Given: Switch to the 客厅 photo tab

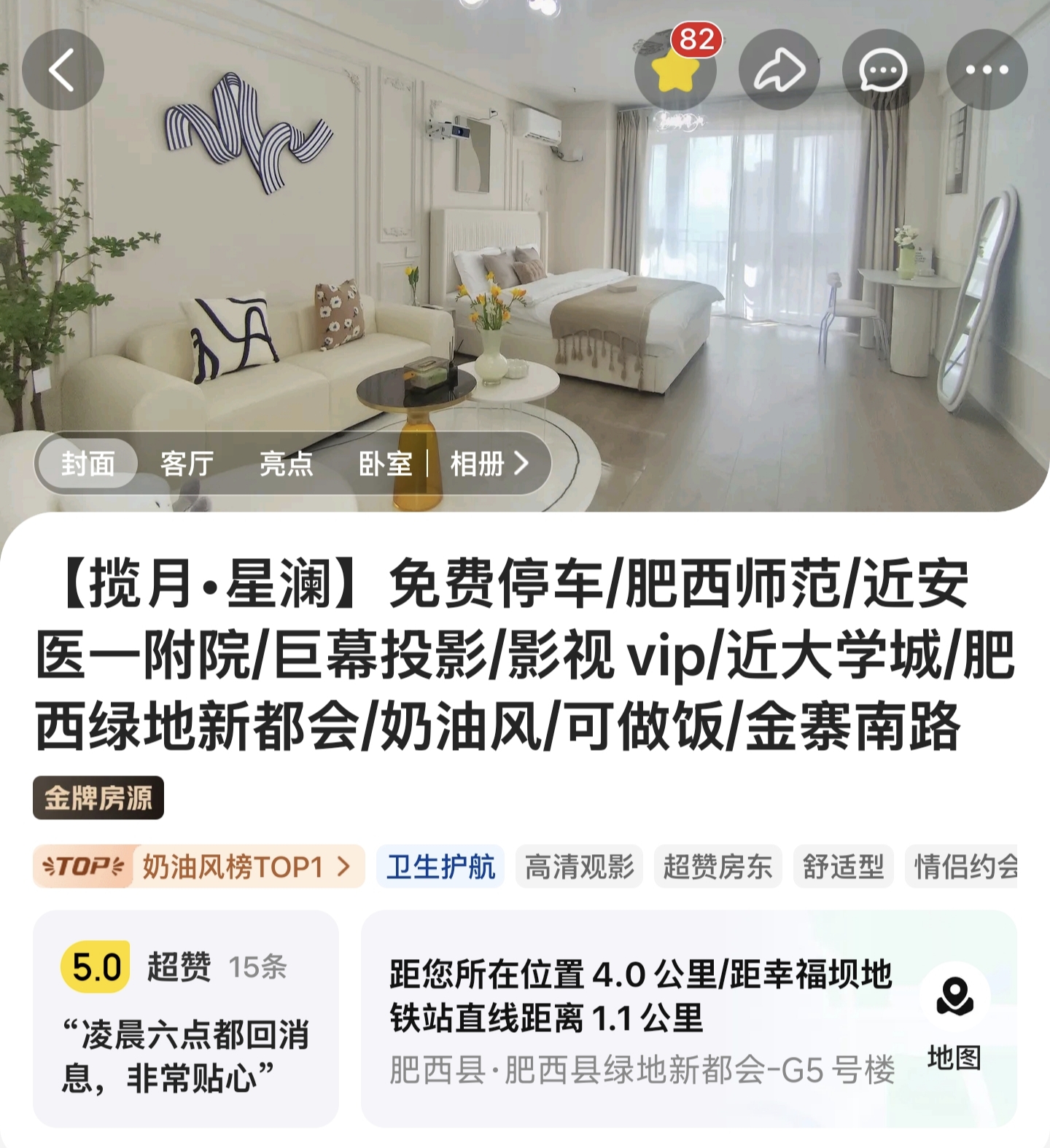Looking at the screenshot, I should pyautogui.click(x=187, y=464).
